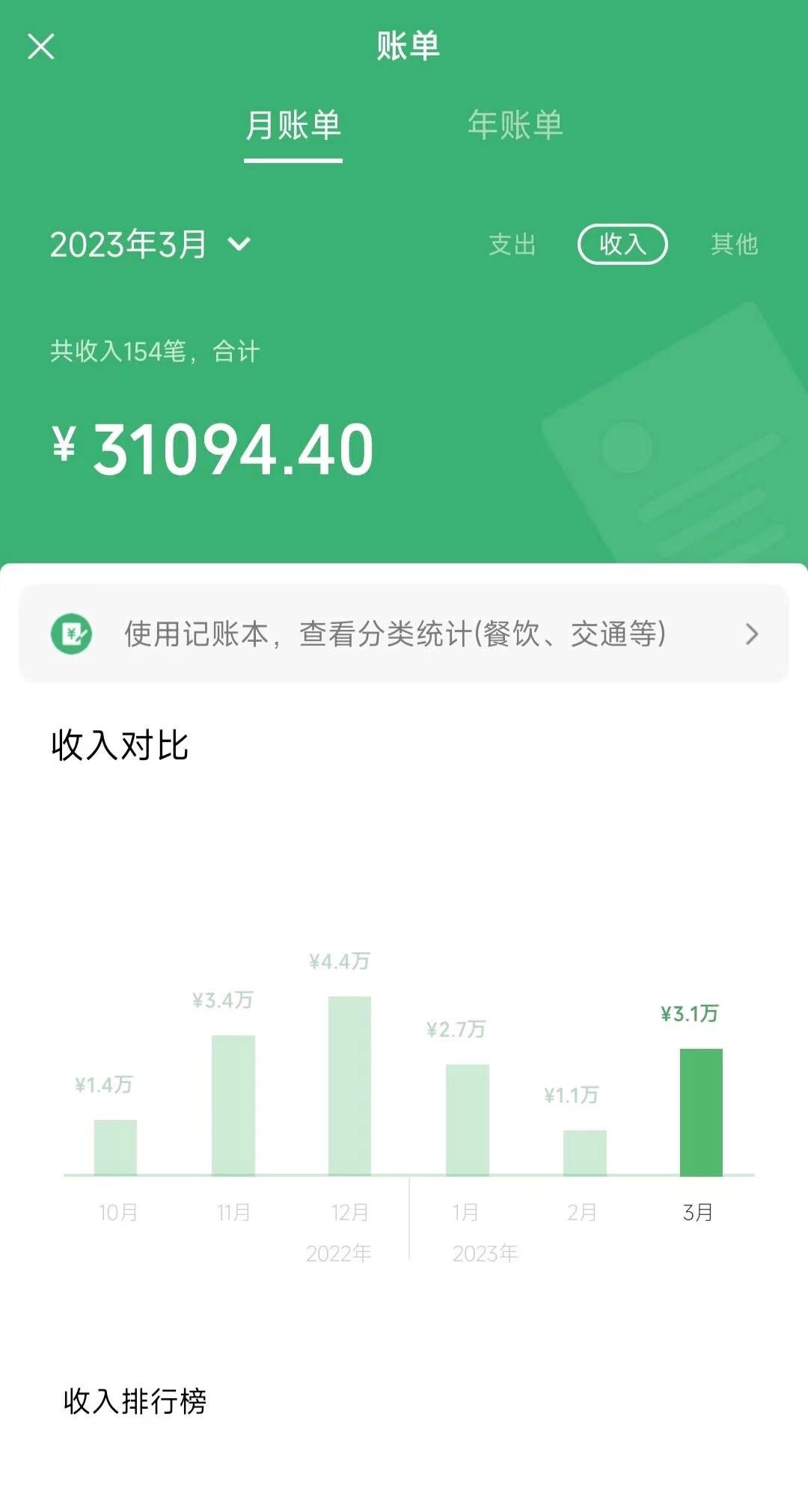The height and width of the screenshot is (1512, 808).
Task: Tap the 12月 bar in the chart
Action: point(349,1086)
